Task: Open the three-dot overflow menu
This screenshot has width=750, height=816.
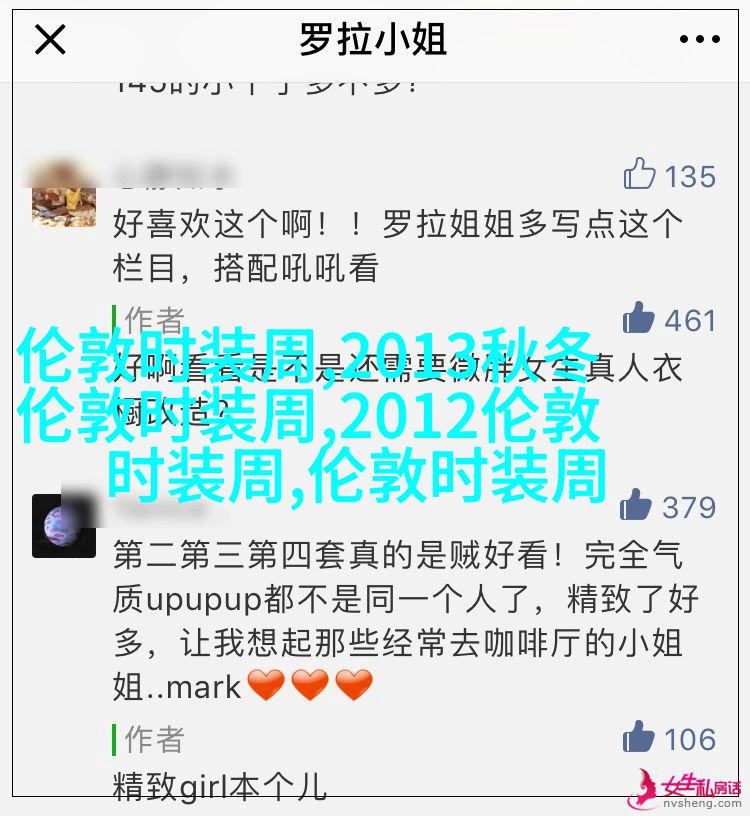Action: tap(700, 40)
